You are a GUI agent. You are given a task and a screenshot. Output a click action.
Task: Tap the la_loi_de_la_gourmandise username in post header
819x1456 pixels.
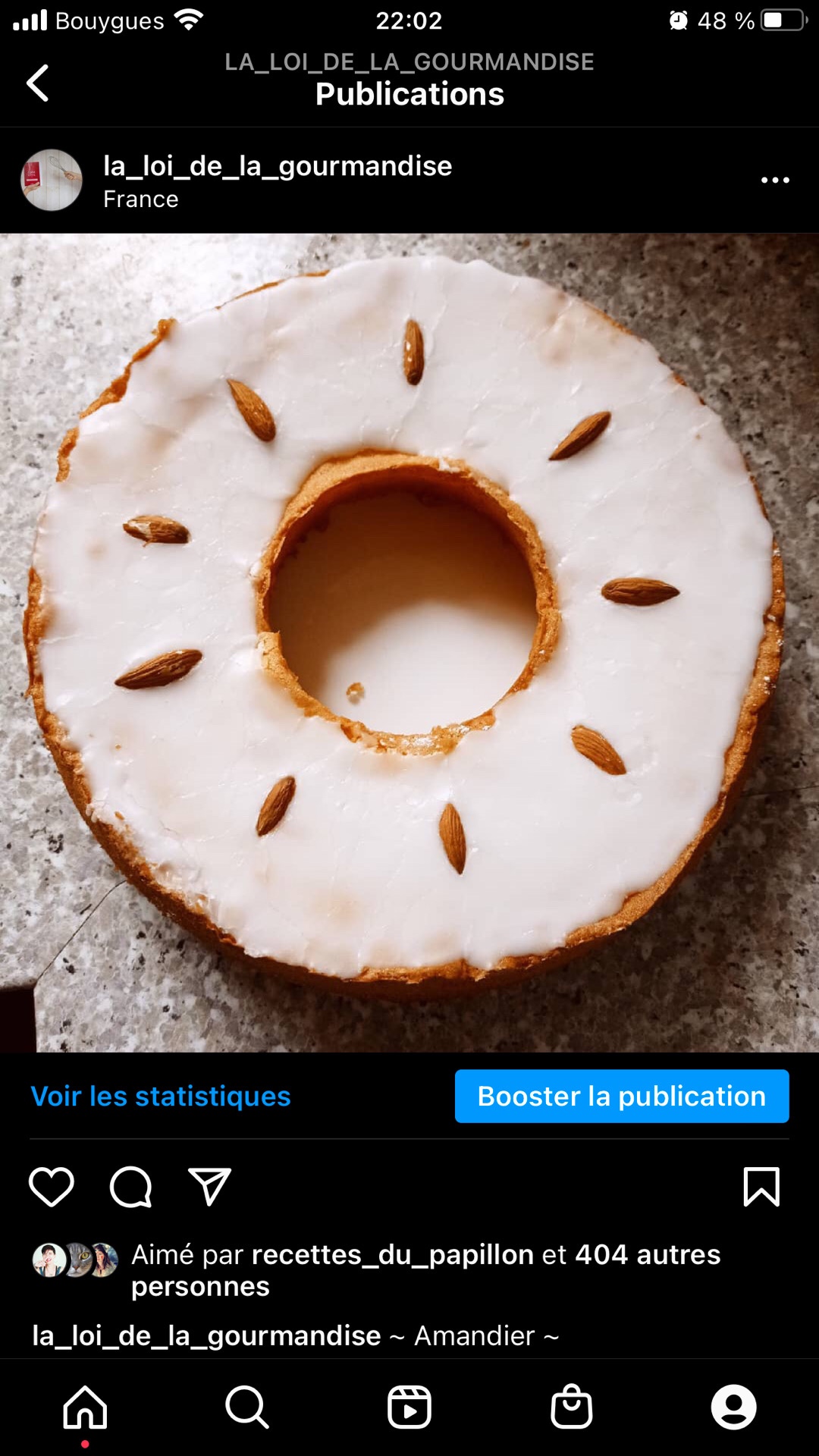tap(278, 165)
